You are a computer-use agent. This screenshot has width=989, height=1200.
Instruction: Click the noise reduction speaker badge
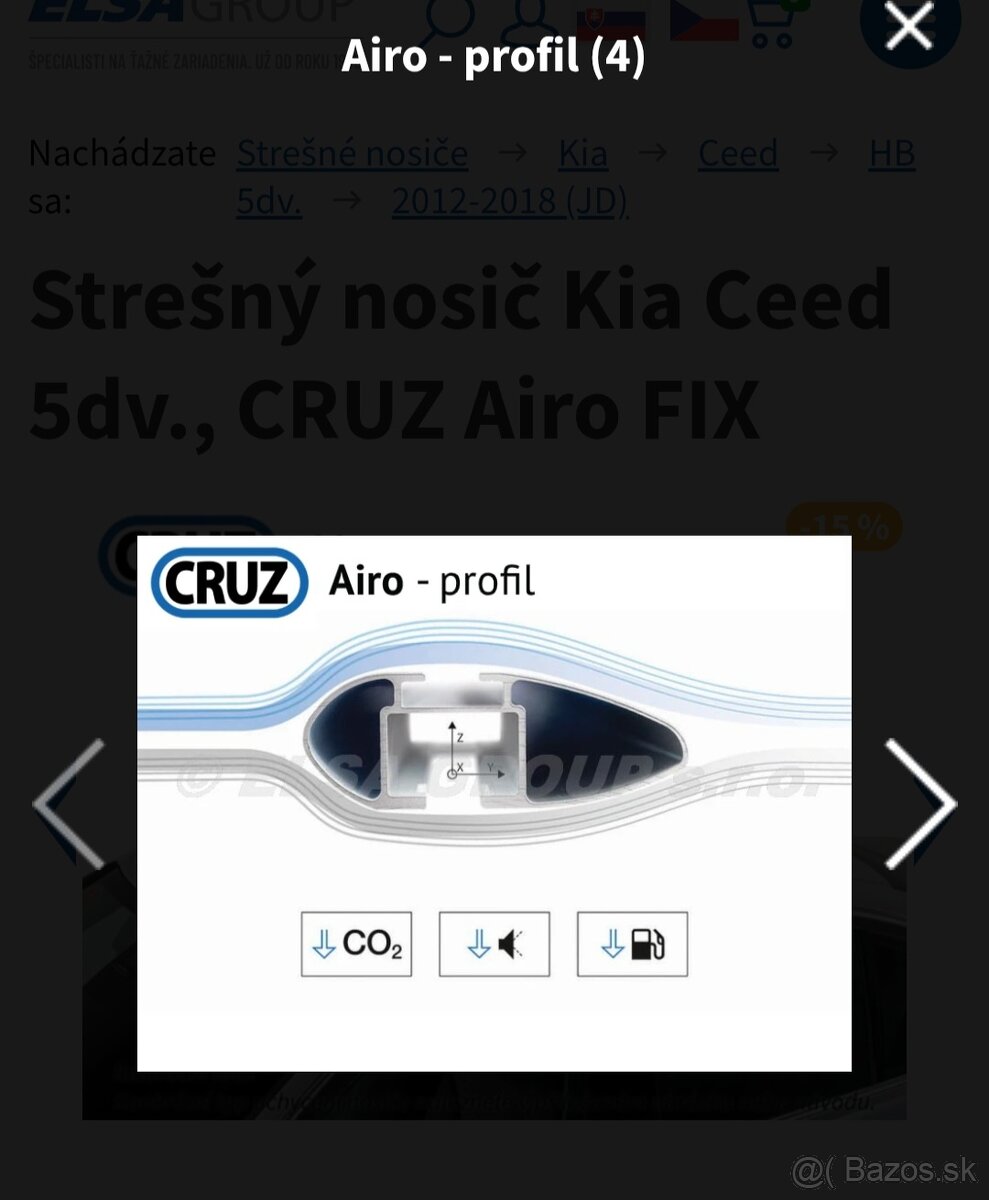(x=494, y=943)
